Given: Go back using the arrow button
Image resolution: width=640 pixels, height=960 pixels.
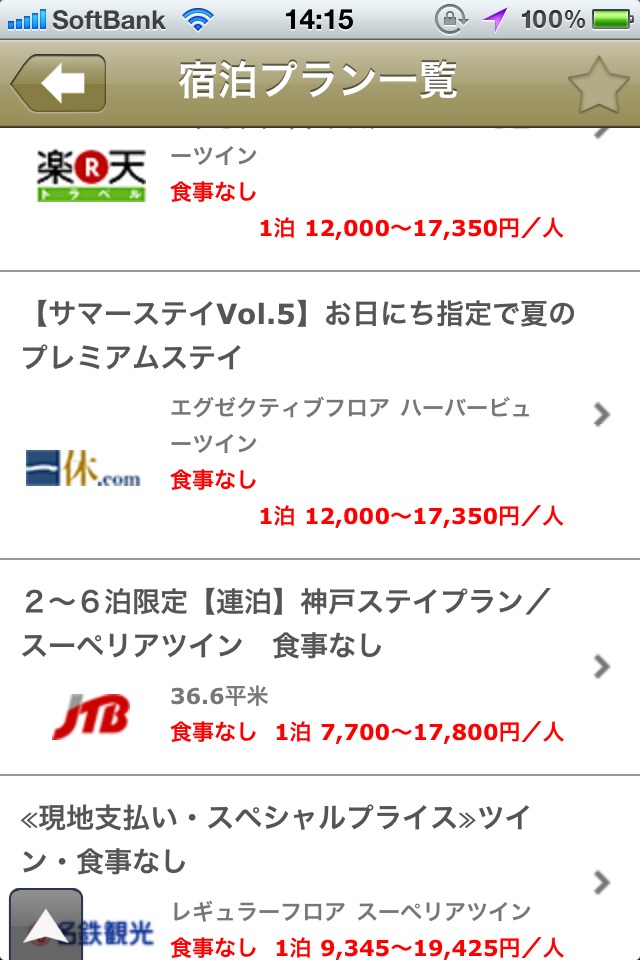Looking at the screenshot, I should click(x=58, y=82).
